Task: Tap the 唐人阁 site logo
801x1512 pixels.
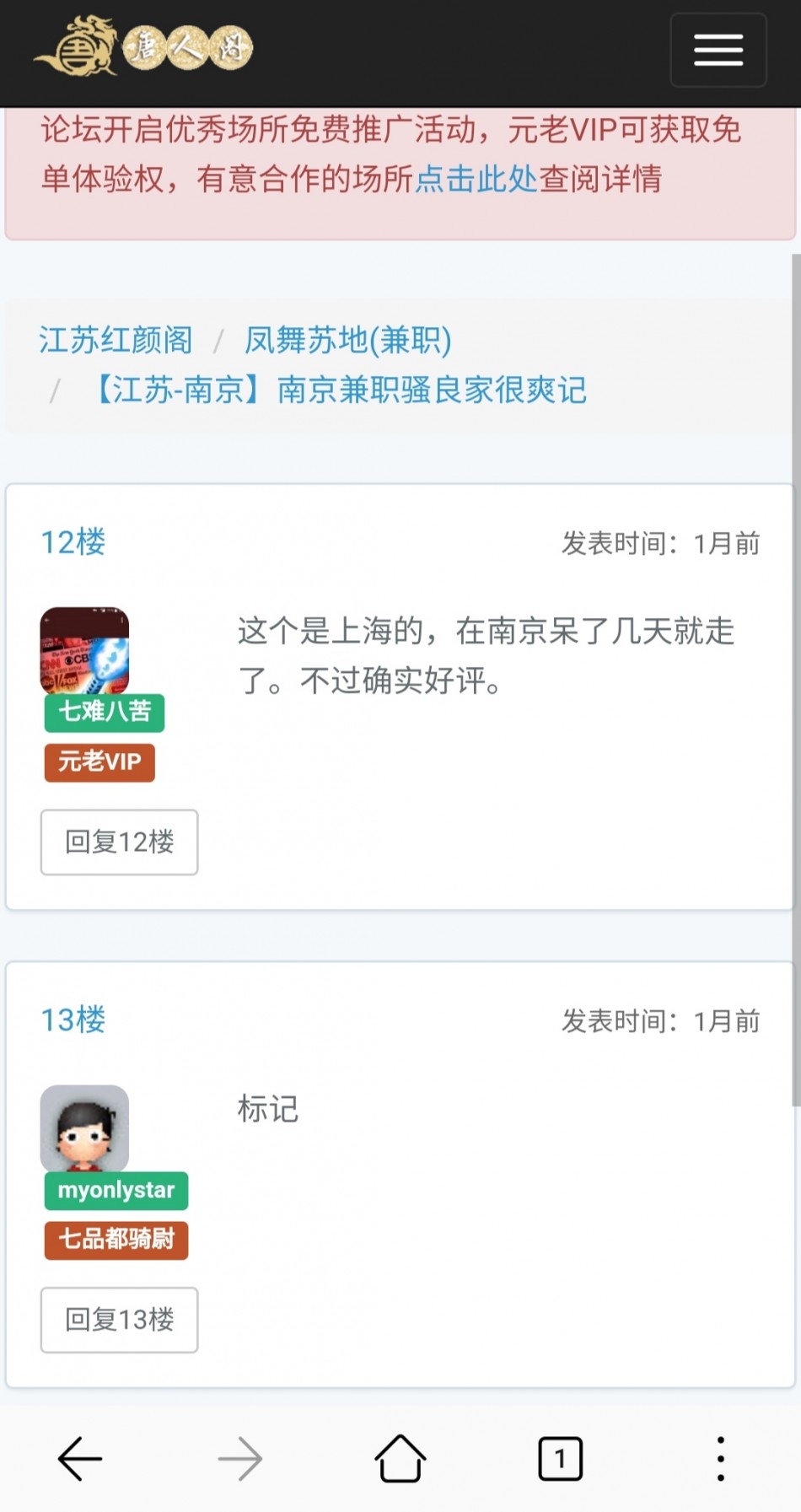Action: (143, 46)
